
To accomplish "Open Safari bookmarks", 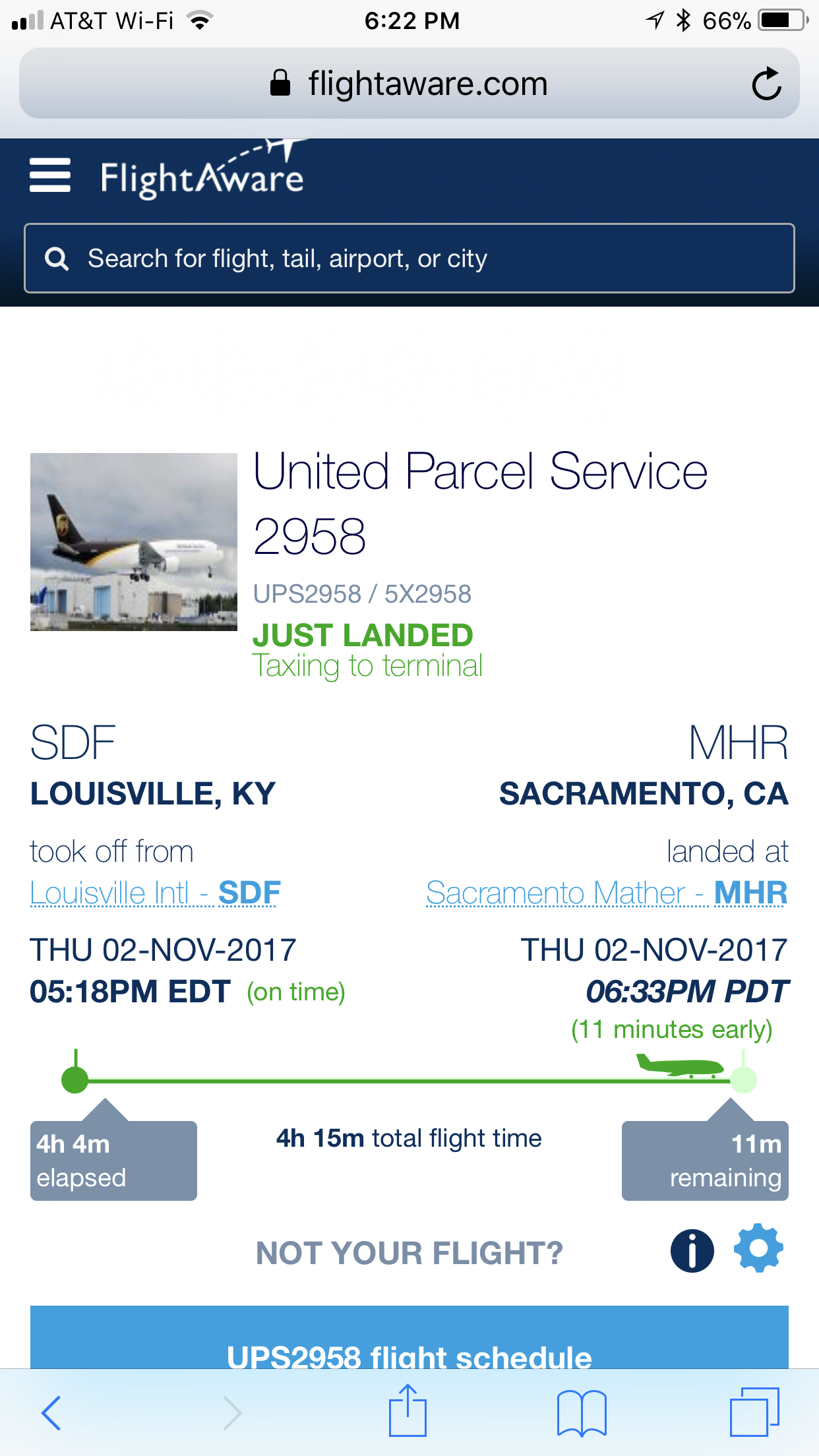I will [582, 1412].
